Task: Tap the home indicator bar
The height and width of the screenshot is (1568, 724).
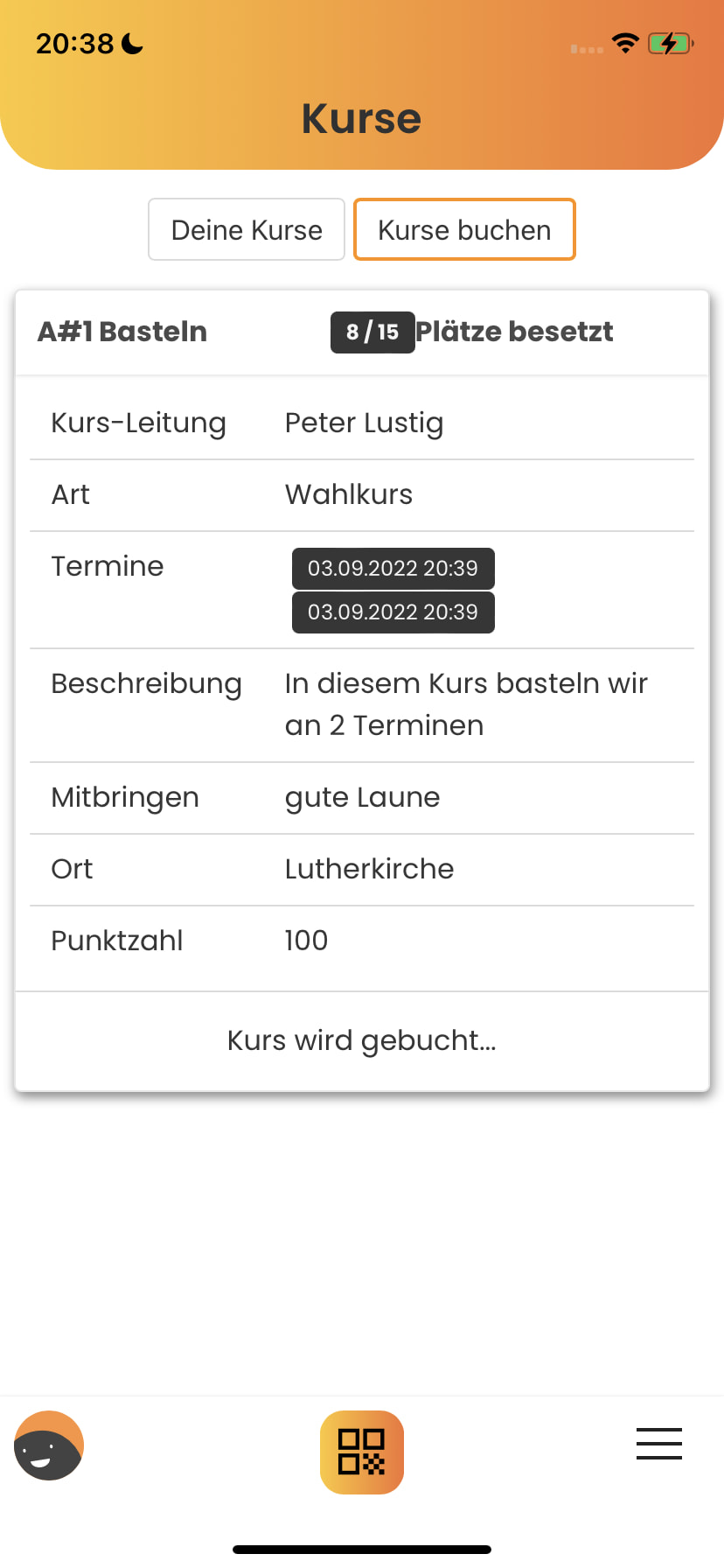Action: coord(361,1546)
